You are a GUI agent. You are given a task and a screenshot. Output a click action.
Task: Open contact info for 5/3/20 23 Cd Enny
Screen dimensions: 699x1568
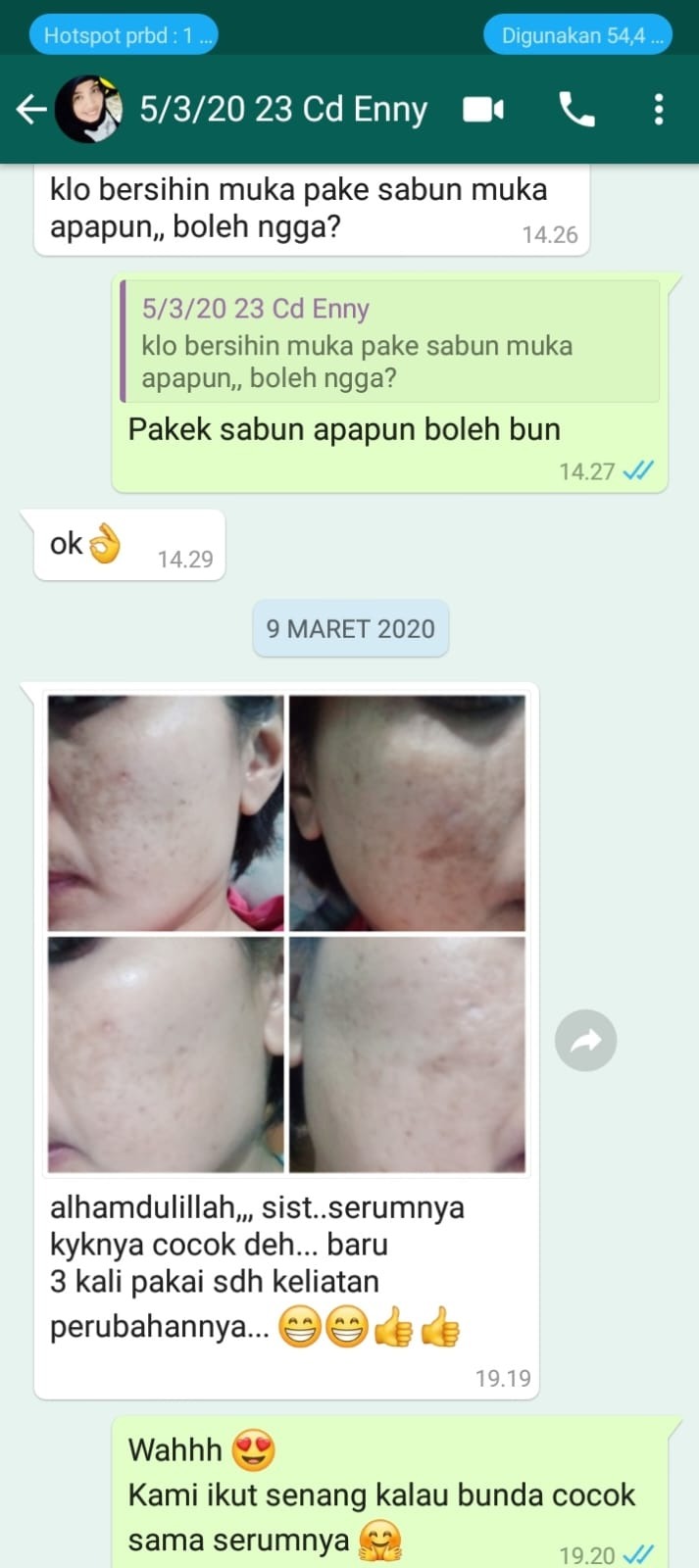pyautogui.click(x=284, y=110)
